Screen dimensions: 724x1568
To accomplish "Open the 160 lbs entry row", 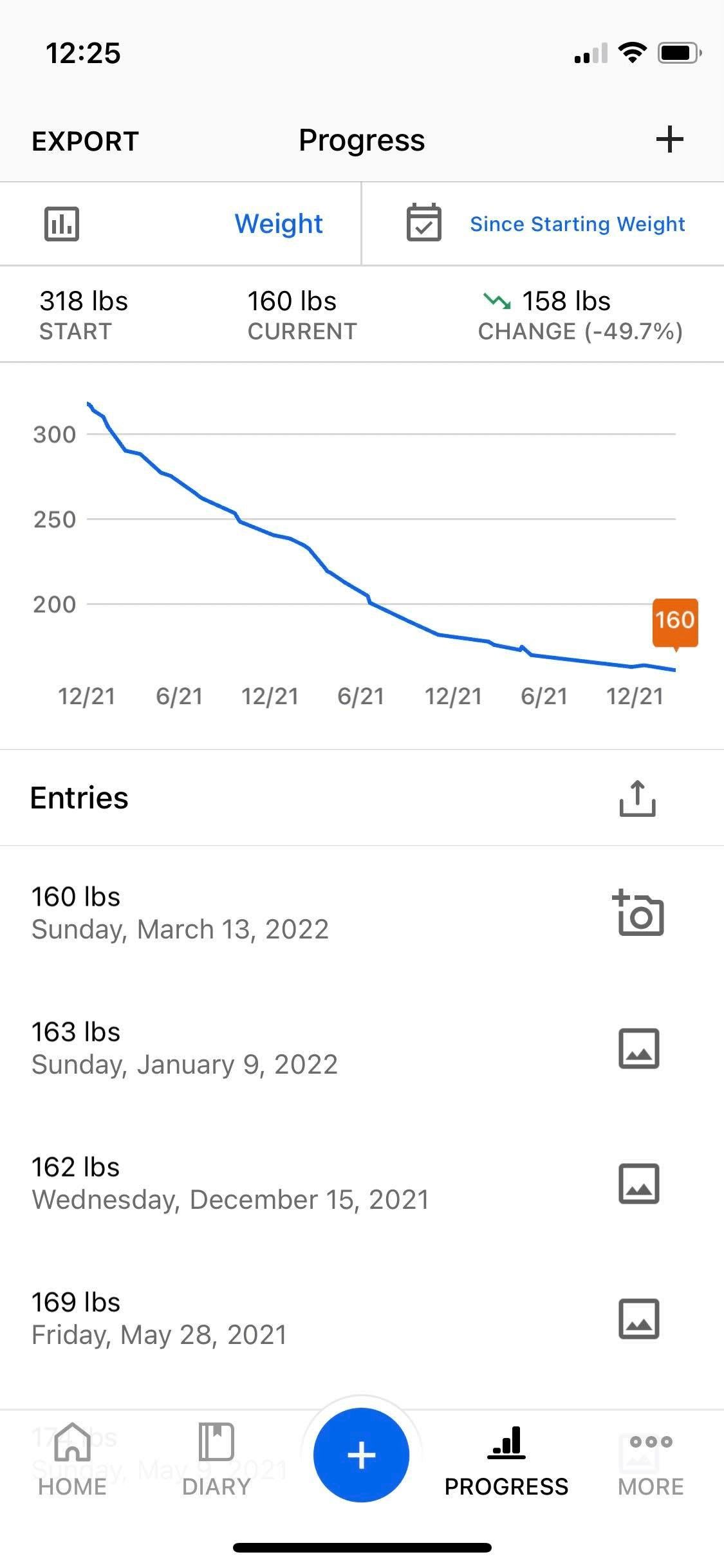I will click(362, 913).
